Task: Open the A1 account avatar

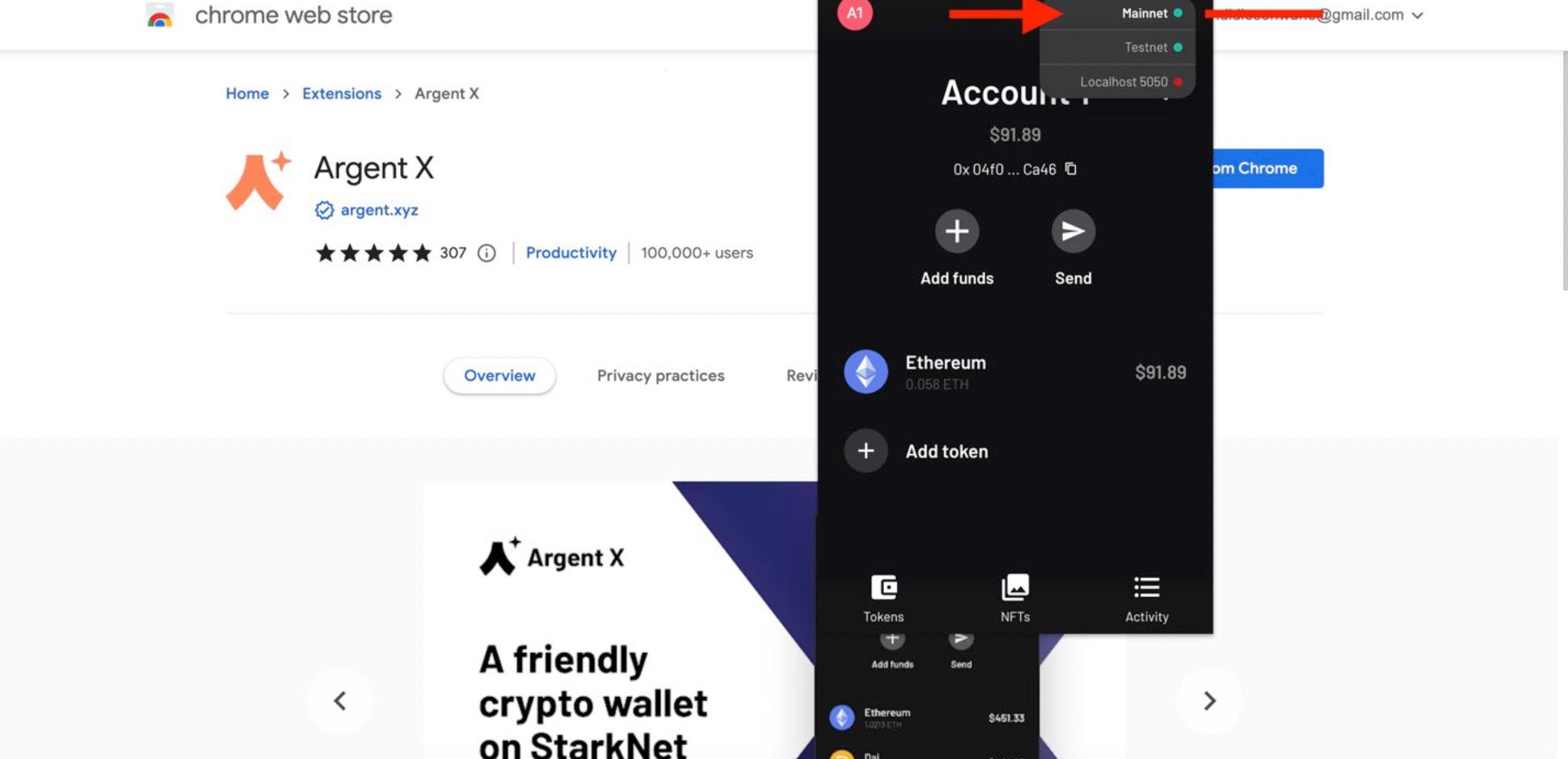Action: [x=855, y=13]
